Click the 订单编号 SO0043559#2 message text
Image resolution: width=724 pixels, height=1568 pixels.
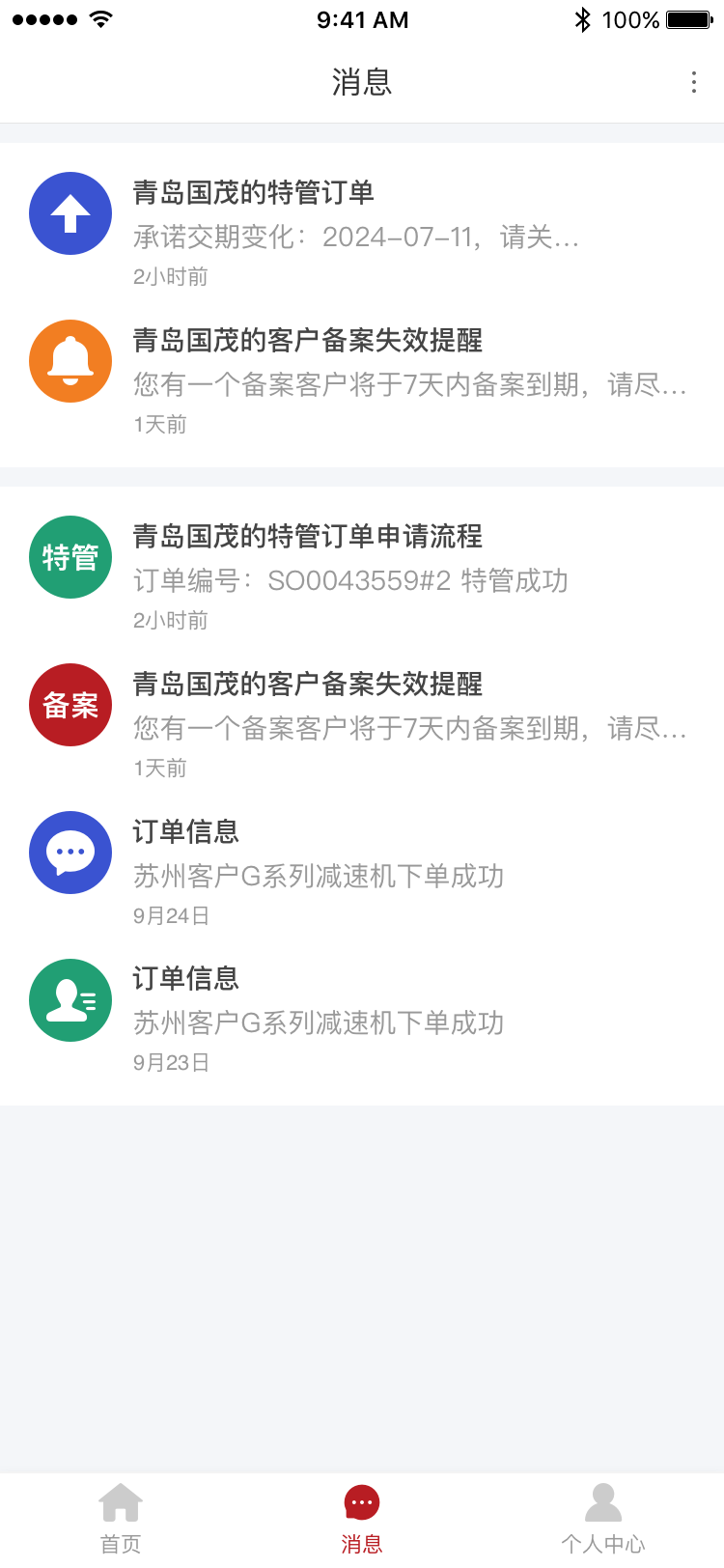point(352,581)
